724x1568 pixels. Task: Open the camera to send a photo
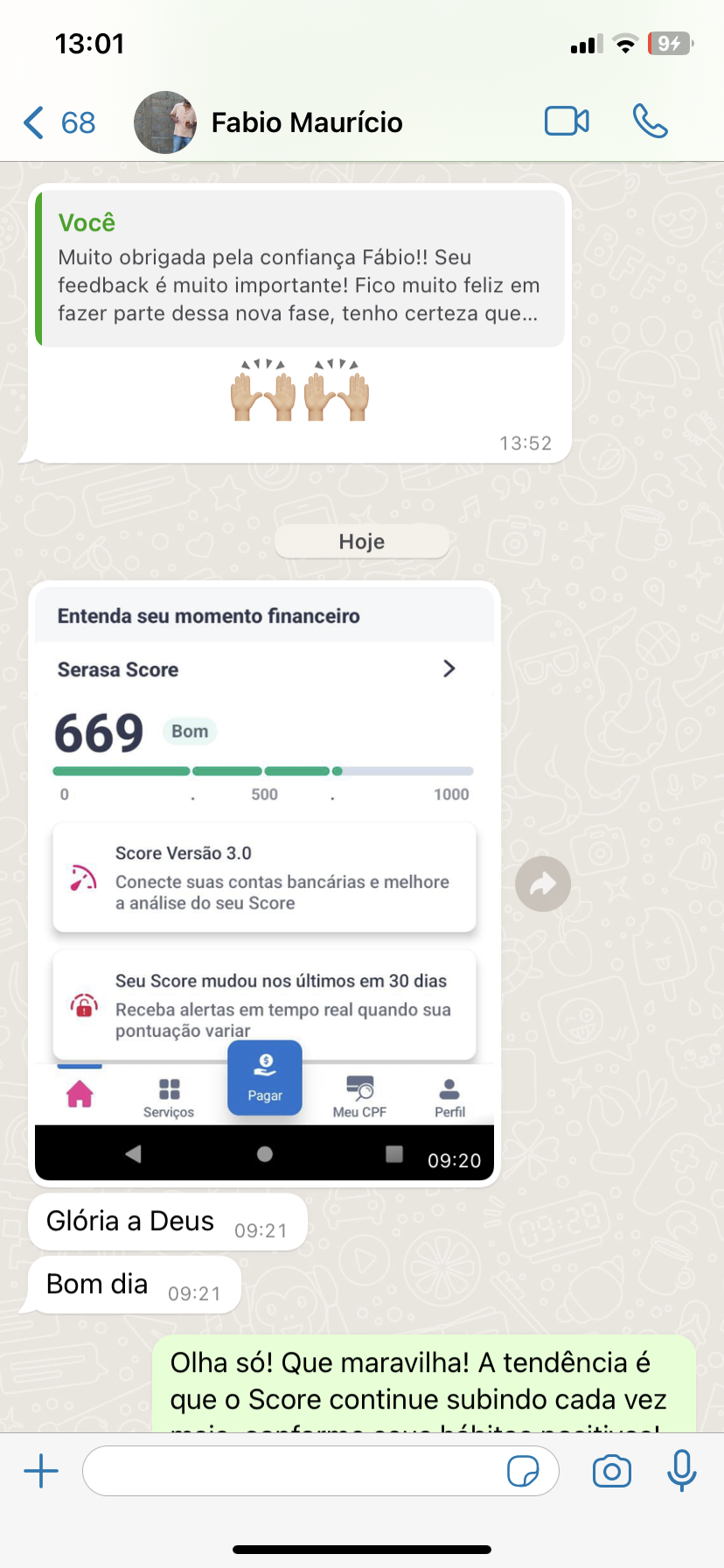[611, 1471]
